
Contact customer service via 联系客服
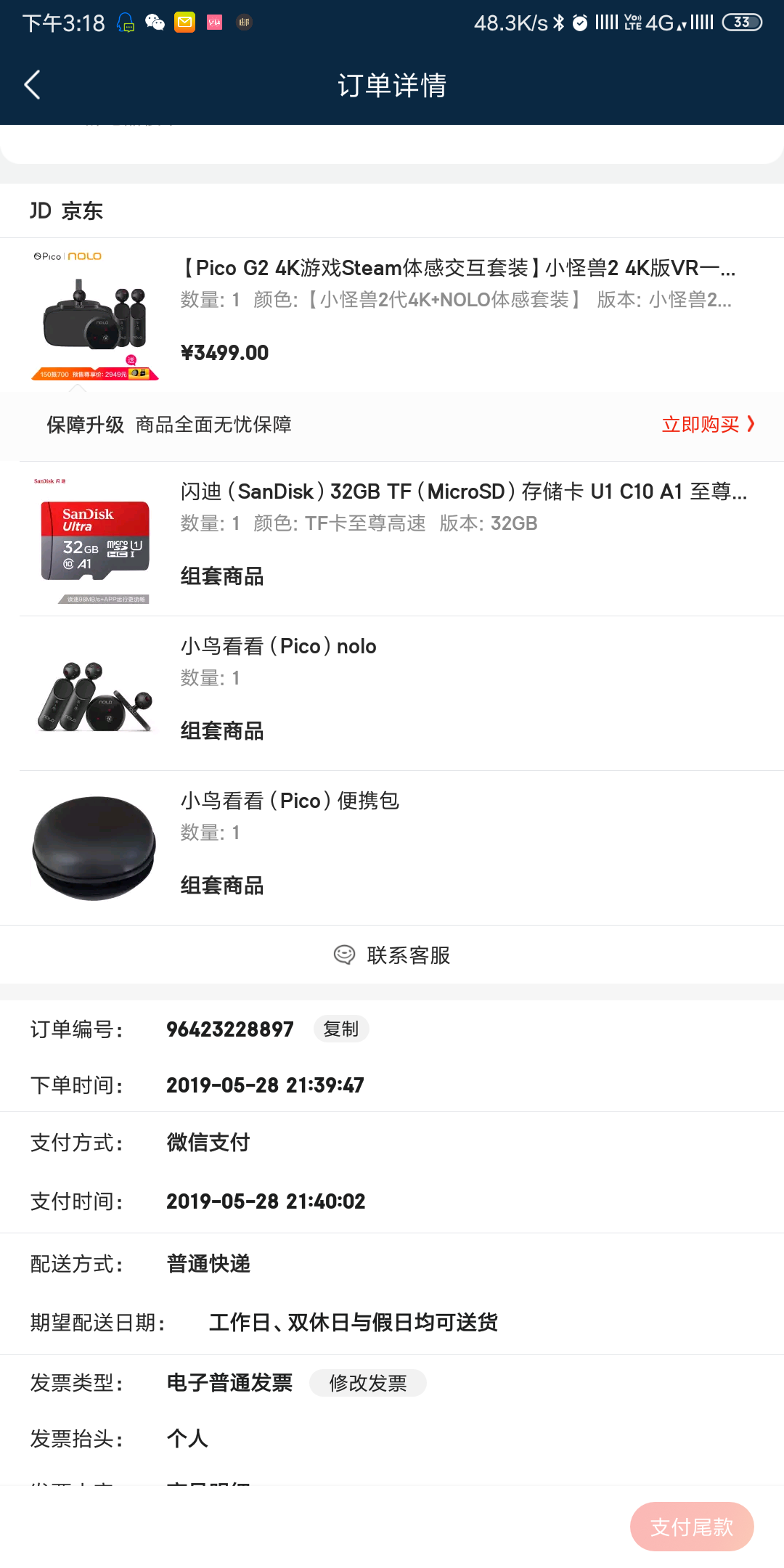392,955
